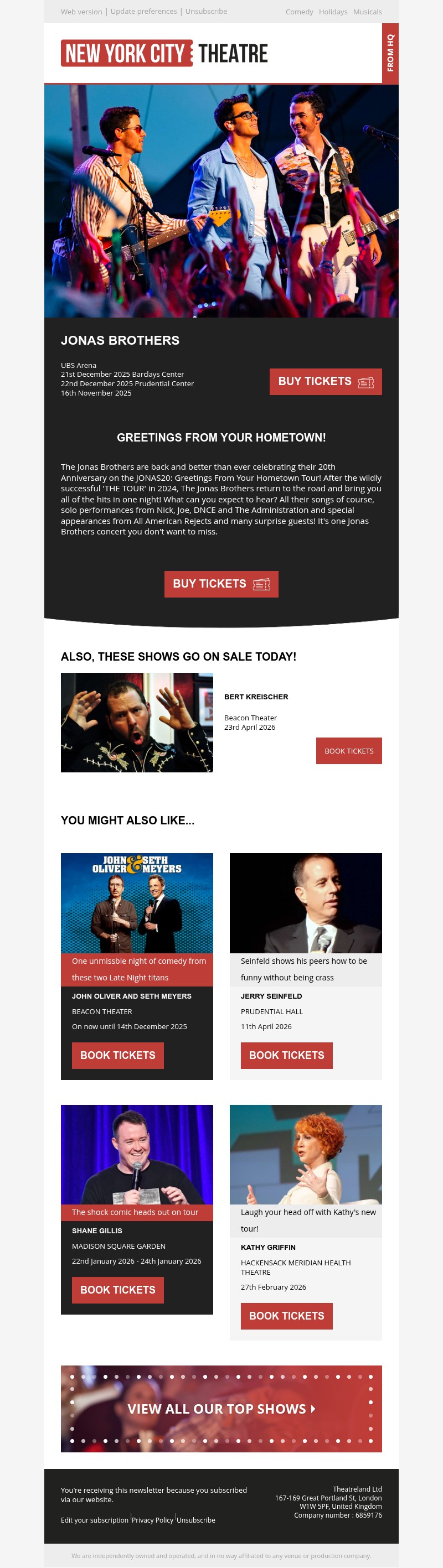
Task: Tap Unsubscribe in the footer
Action: tap(195, 1519)
